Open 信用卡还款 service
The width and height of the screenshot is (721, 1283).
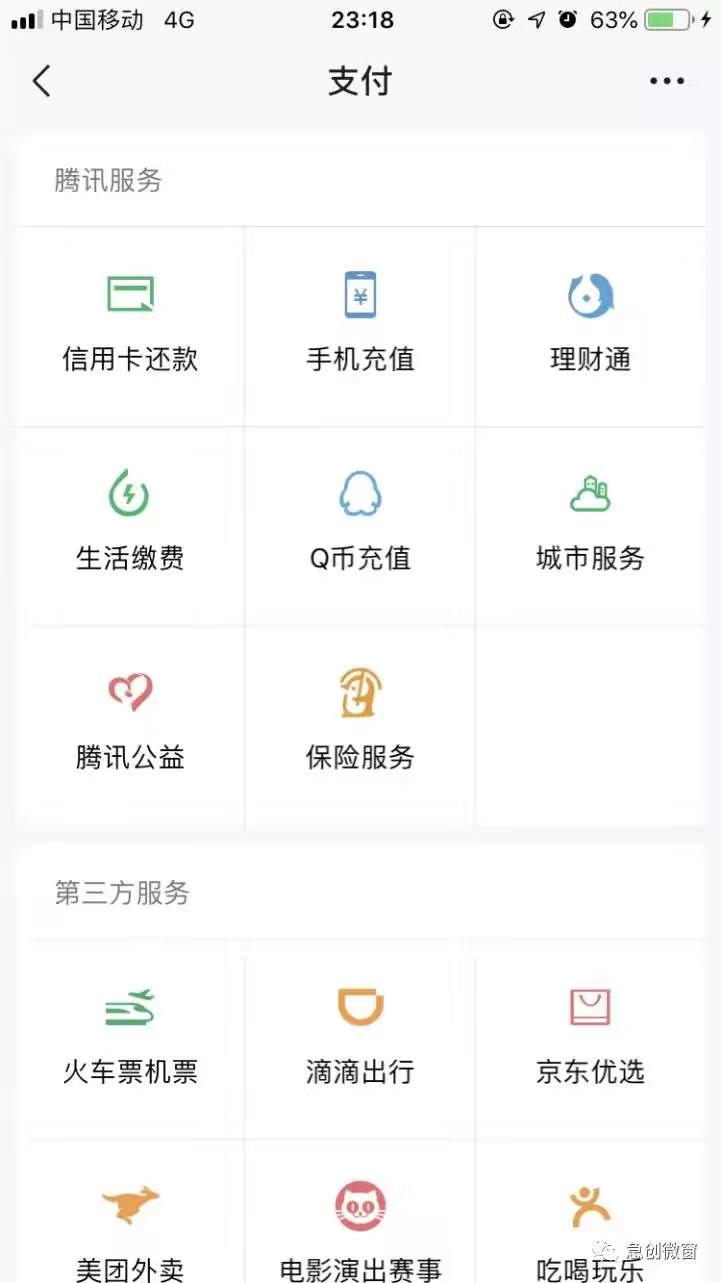pyautogui.click(x=130, y=325)
